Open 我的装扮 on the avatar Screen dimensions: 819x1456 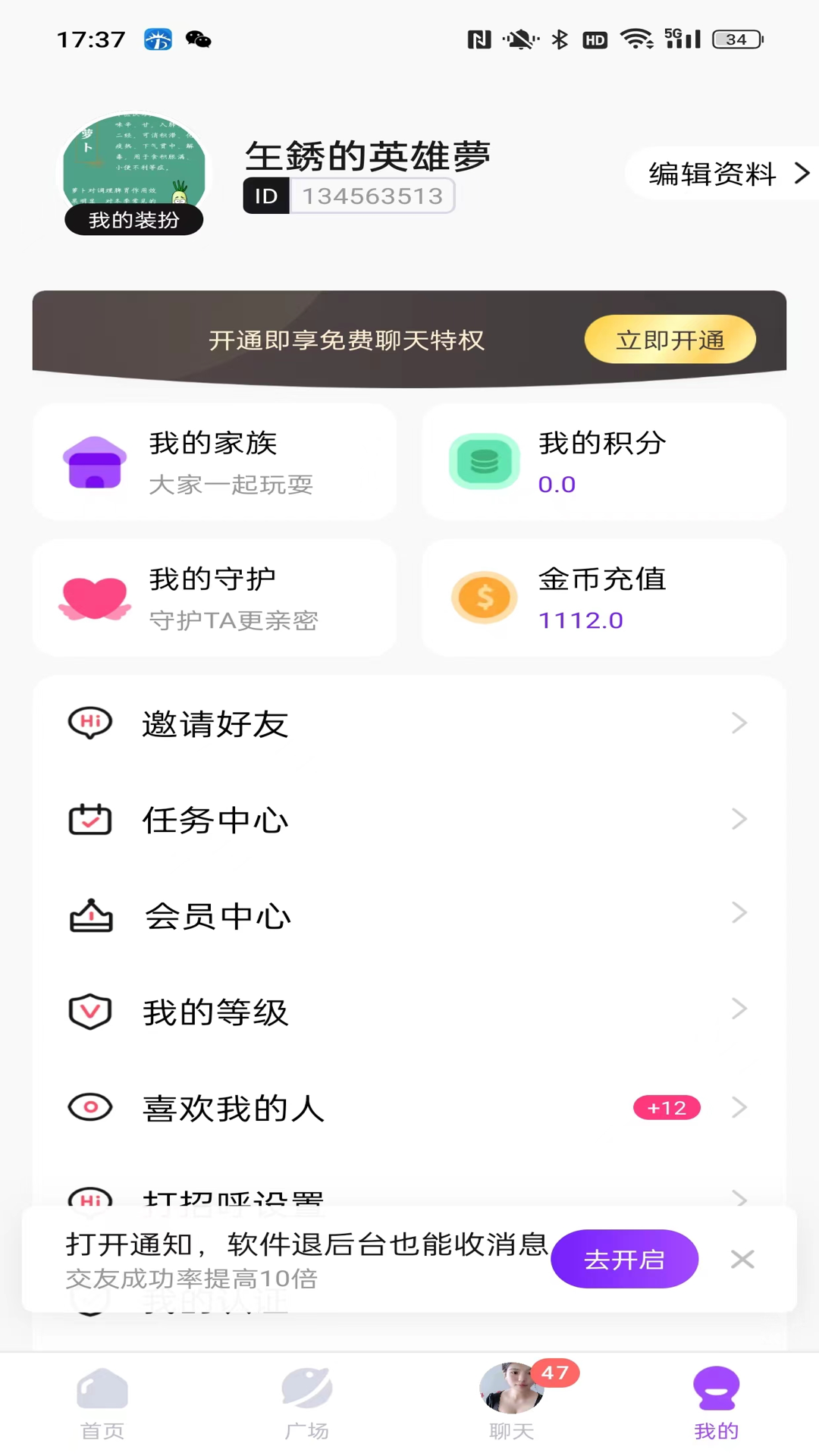click(x=133, y=220)
